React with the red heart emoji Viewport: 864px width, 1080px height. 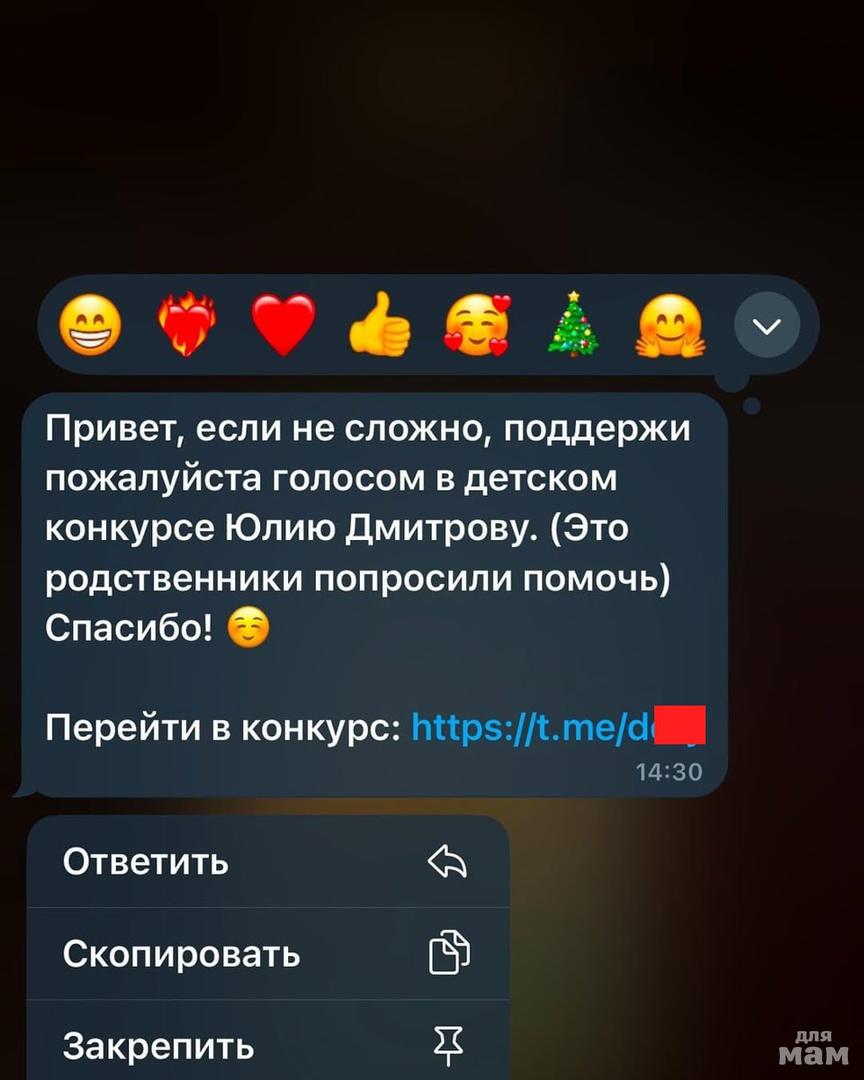point(283,327)
